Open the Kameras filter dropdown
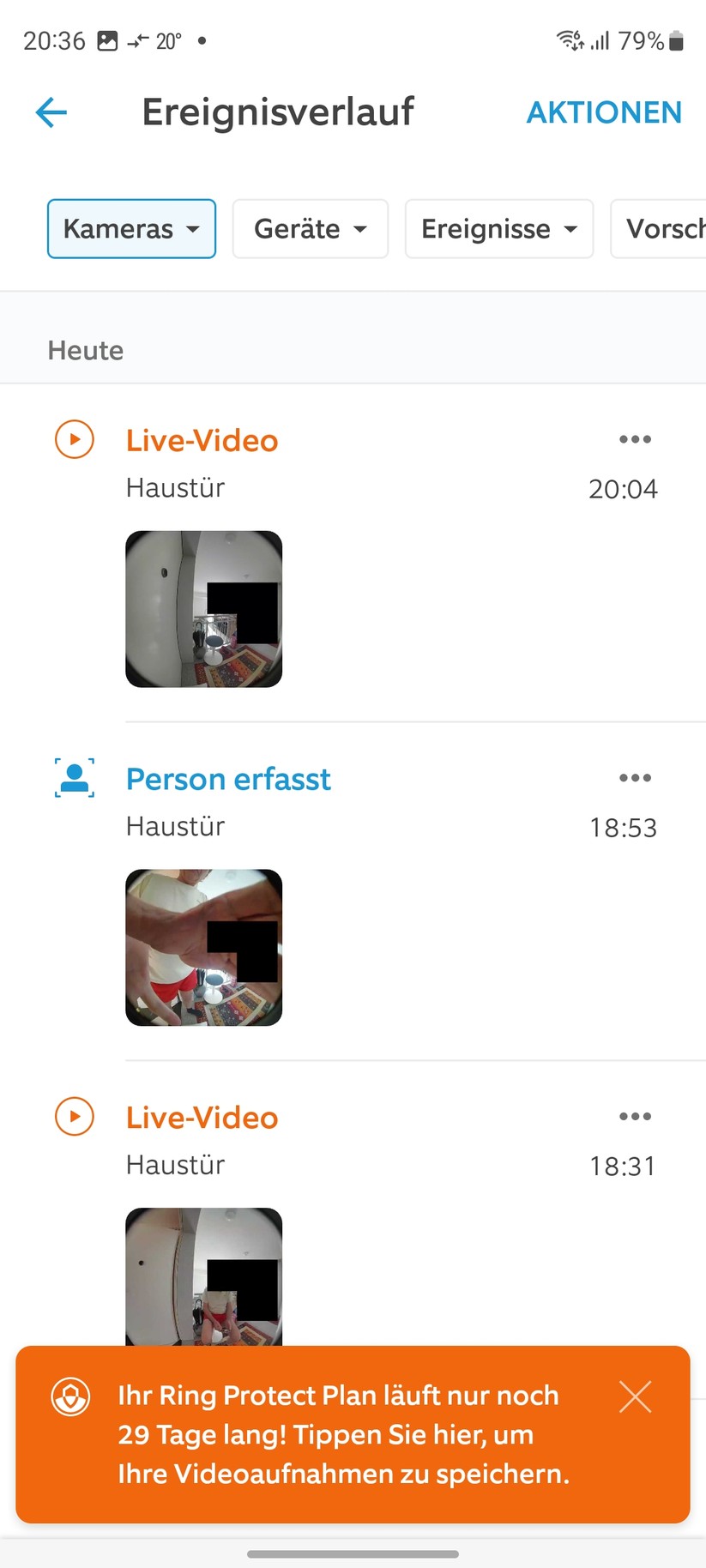Image resolution: width=706 pixels, height=1568 pixels. [x=130, y=229]
